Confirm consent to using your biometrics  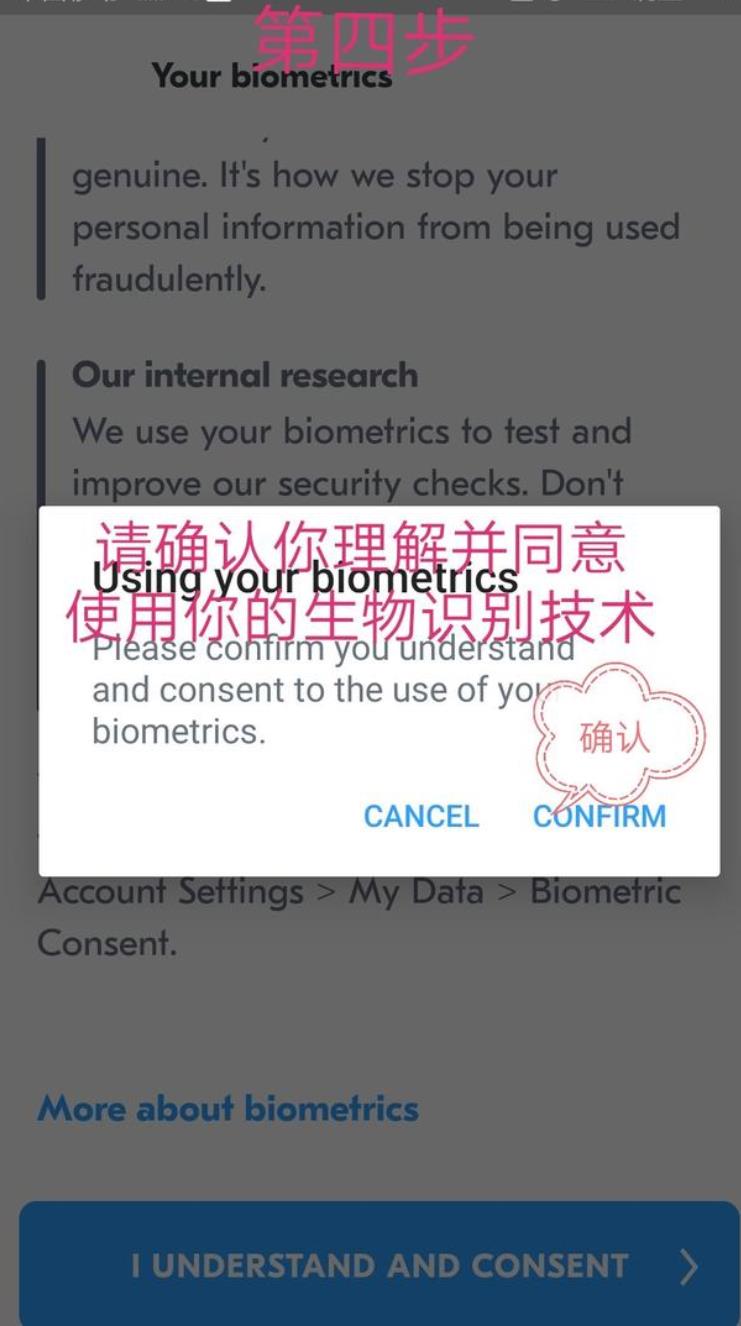(599, 816)
